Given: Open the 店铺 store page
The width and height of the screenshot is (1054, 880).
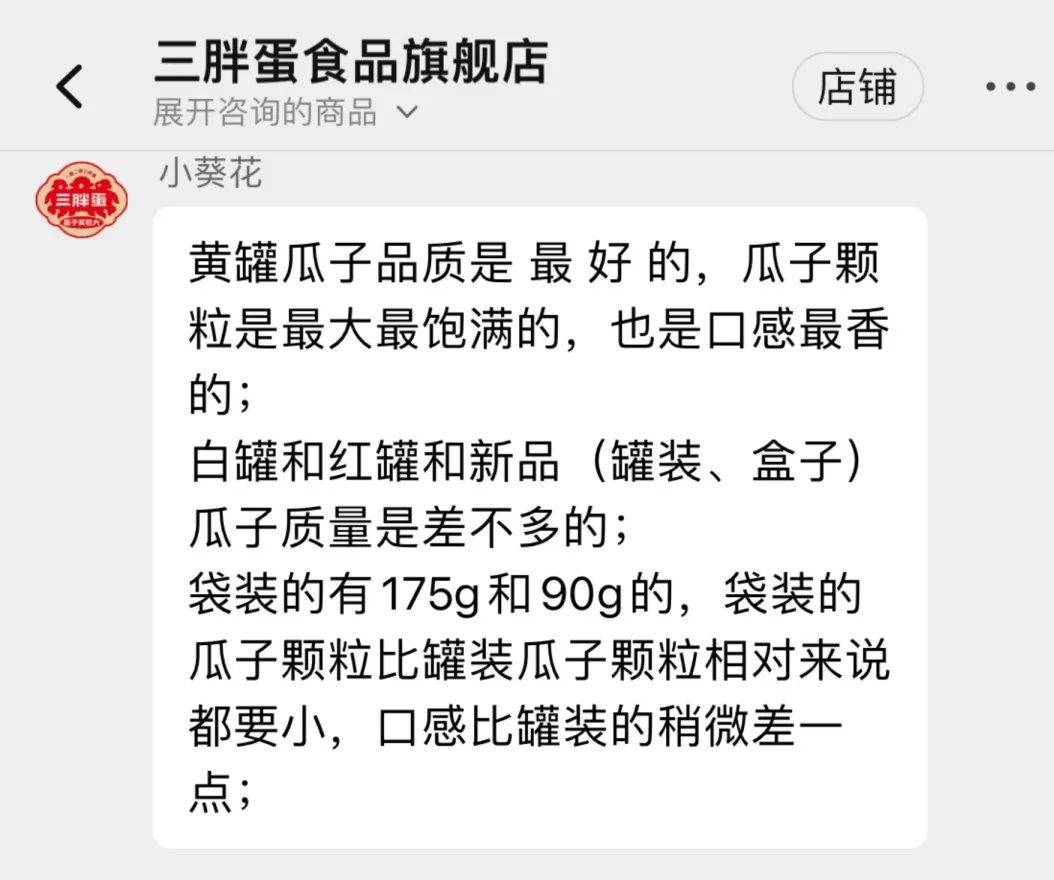Looking at the screenshot, I should (x=857, y=87).
